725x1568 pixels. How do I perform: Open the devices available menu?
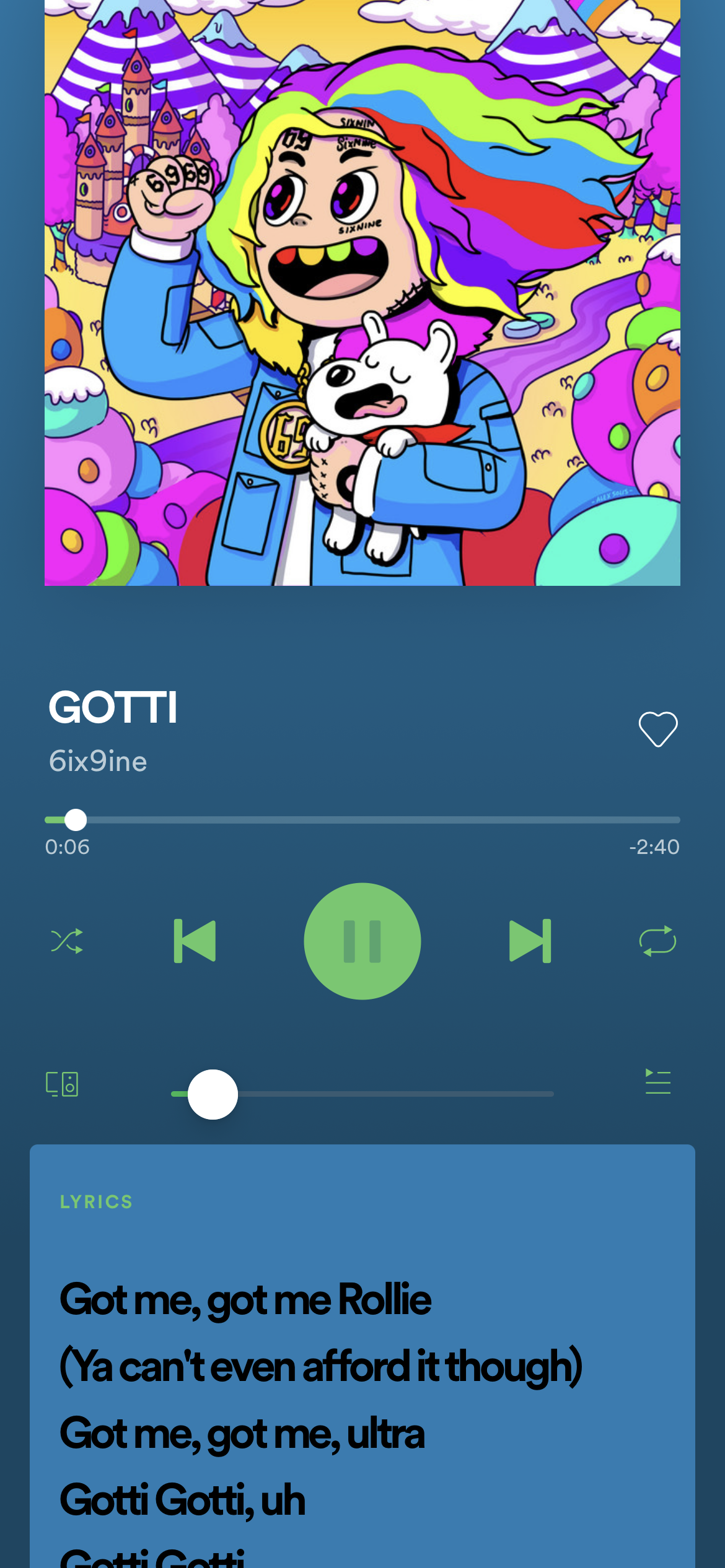[62, 1084]
